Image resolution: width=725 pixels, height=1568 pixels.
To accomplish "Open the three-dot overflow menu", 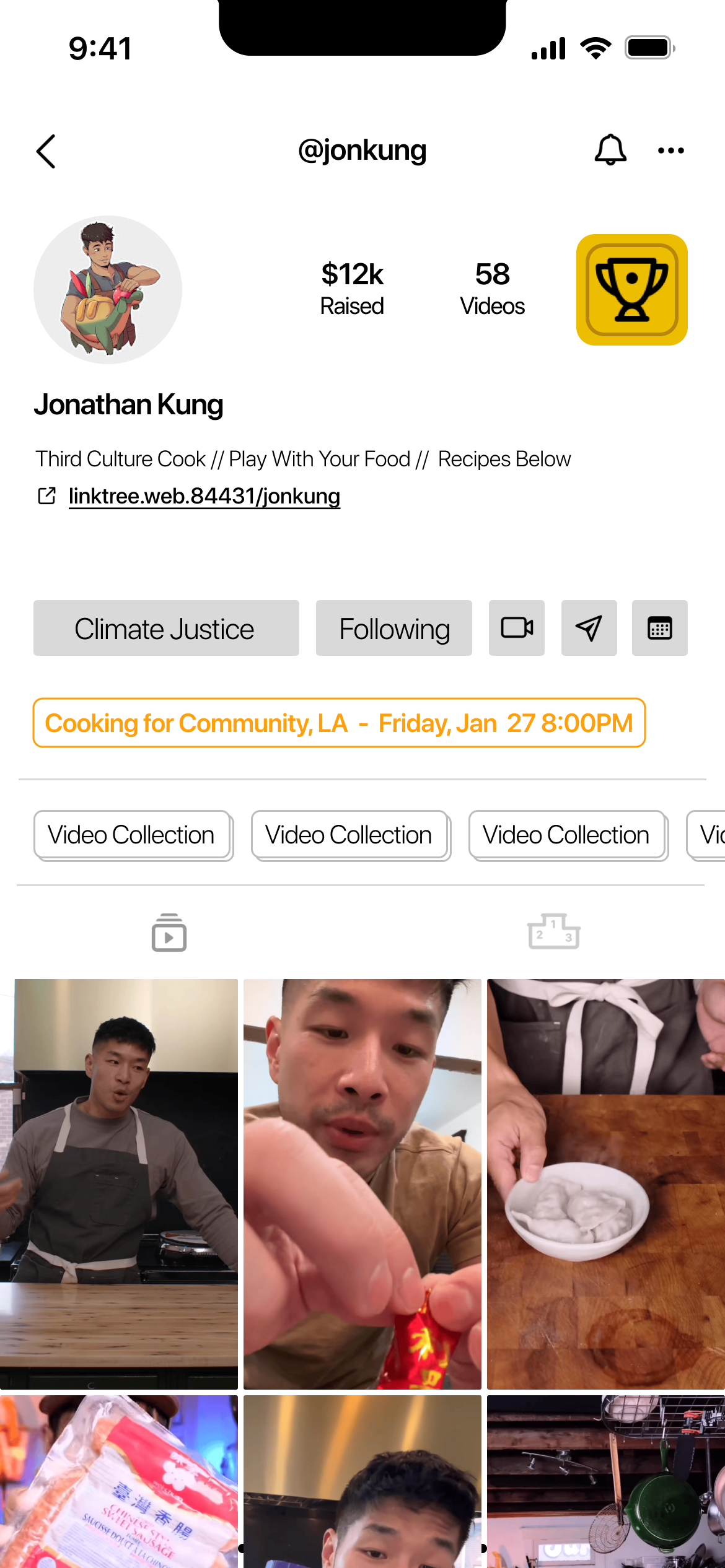I will [x=670, y=150].
